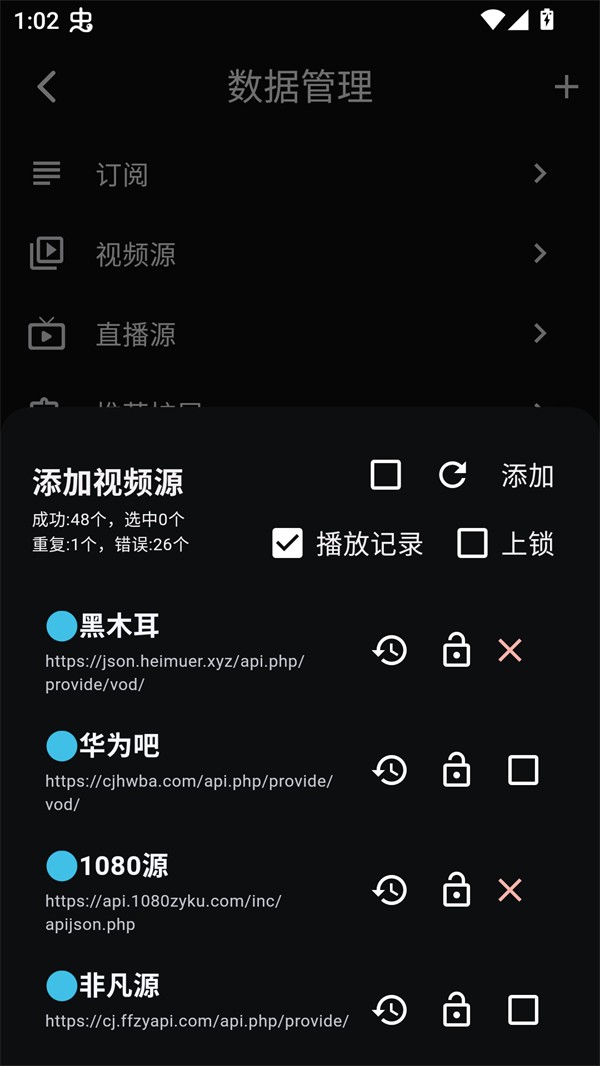600x1066 pixels.
Task: Tap the plus icon to add data
Action: [x=566, y=87]
